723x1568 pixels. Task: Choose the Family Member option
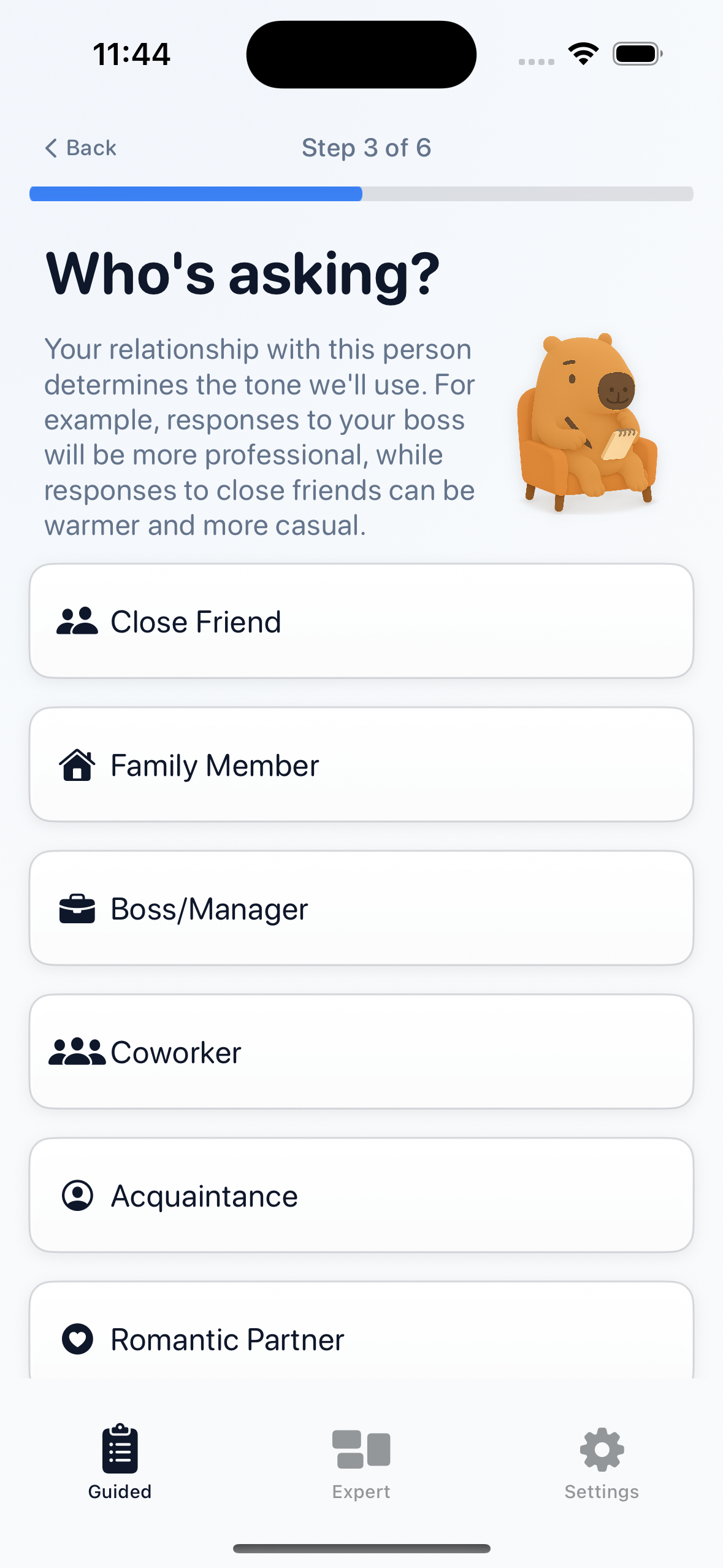click(x=361, y=764)
